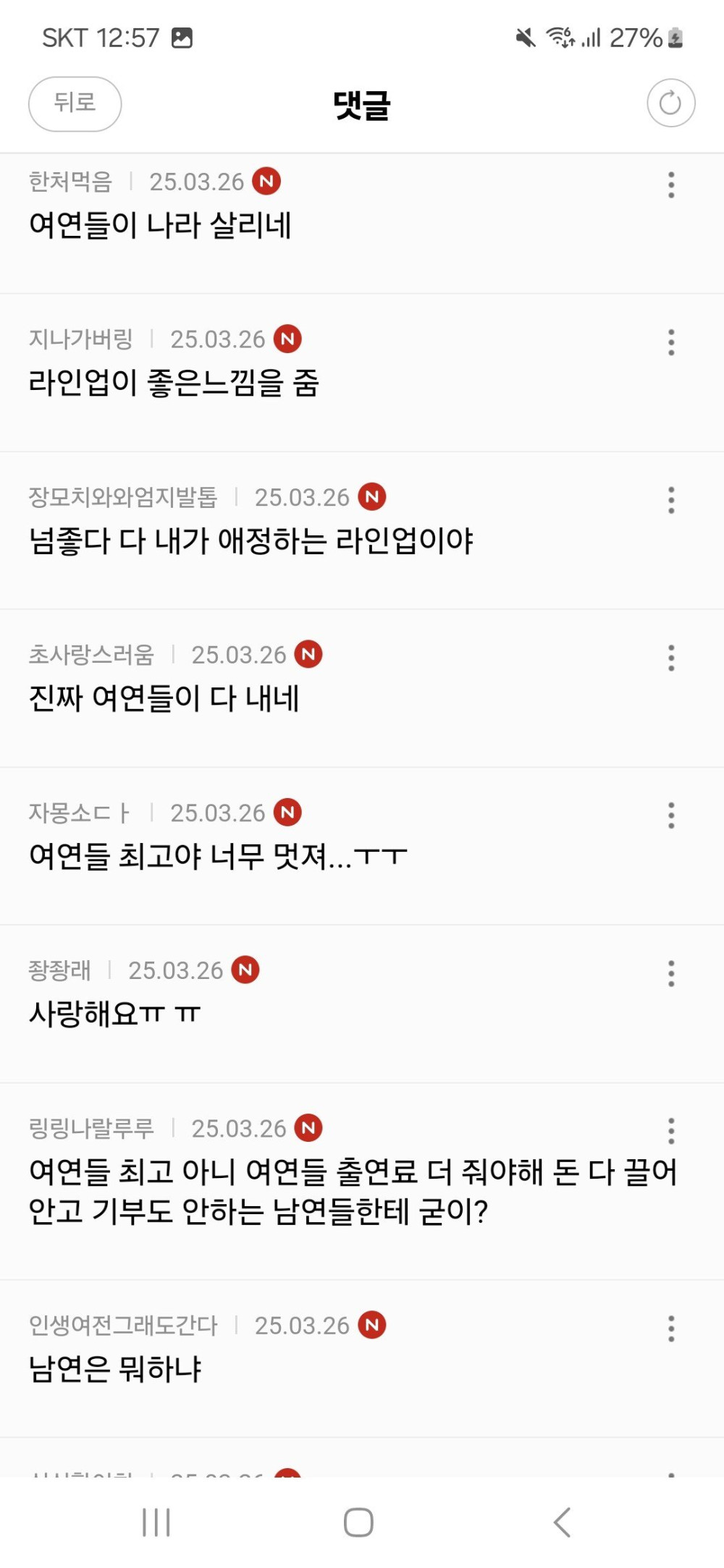Open the three-dot menu on 좡좡래's comment
Screen dimensions: 724x1568
pyautogui.click(x=671, y=973)
